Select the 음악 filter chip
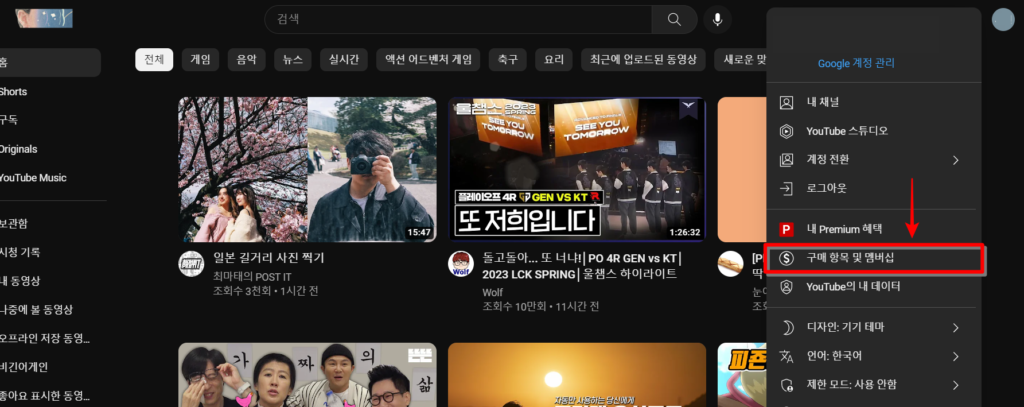1024x407 pixels. click(x=246, y=60)
